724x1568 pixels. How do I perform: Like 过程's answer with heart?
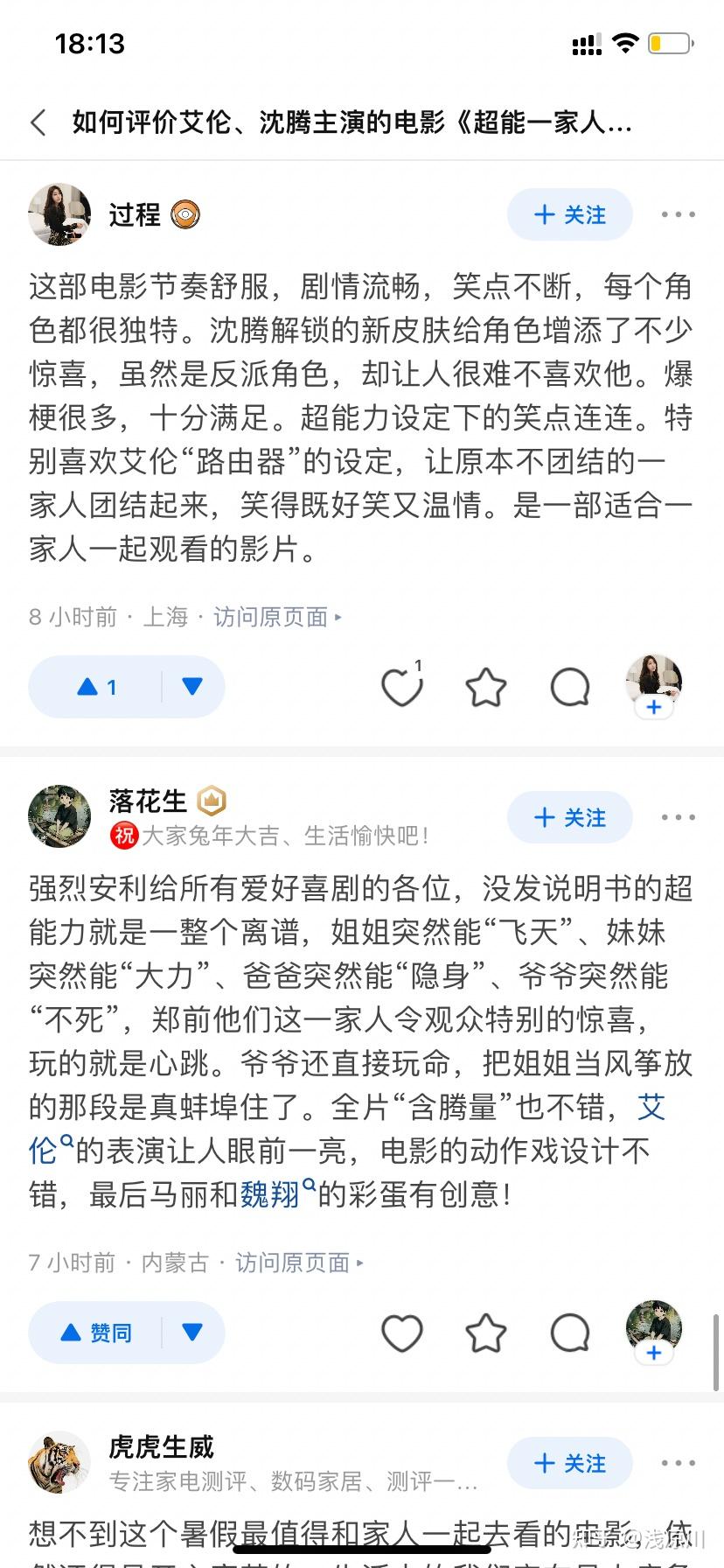(x=402, y=687)
